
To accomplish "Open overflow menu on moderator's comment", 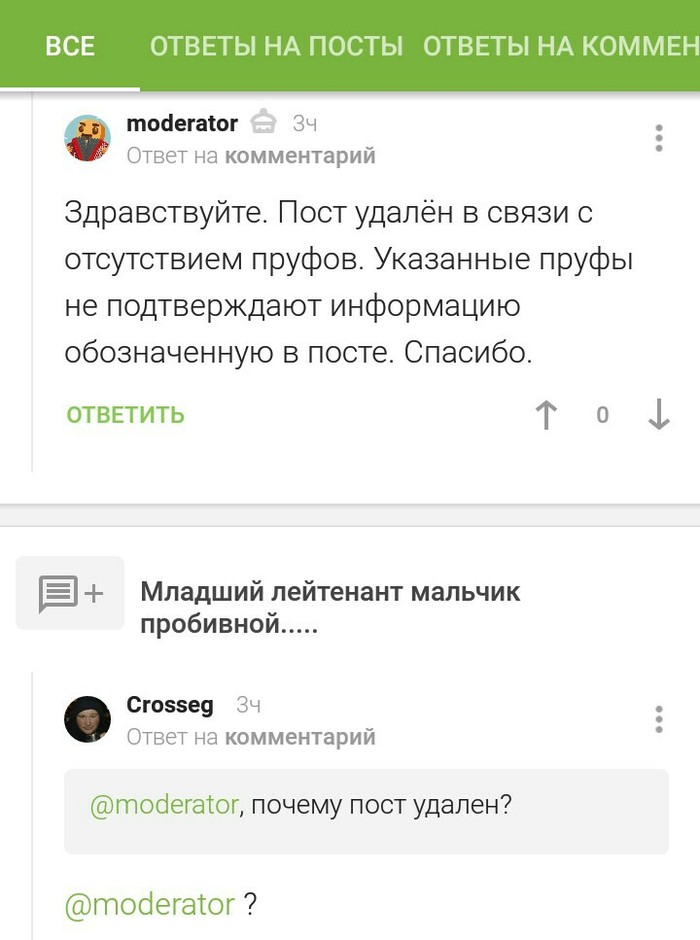I will click(x=658, y=138).
